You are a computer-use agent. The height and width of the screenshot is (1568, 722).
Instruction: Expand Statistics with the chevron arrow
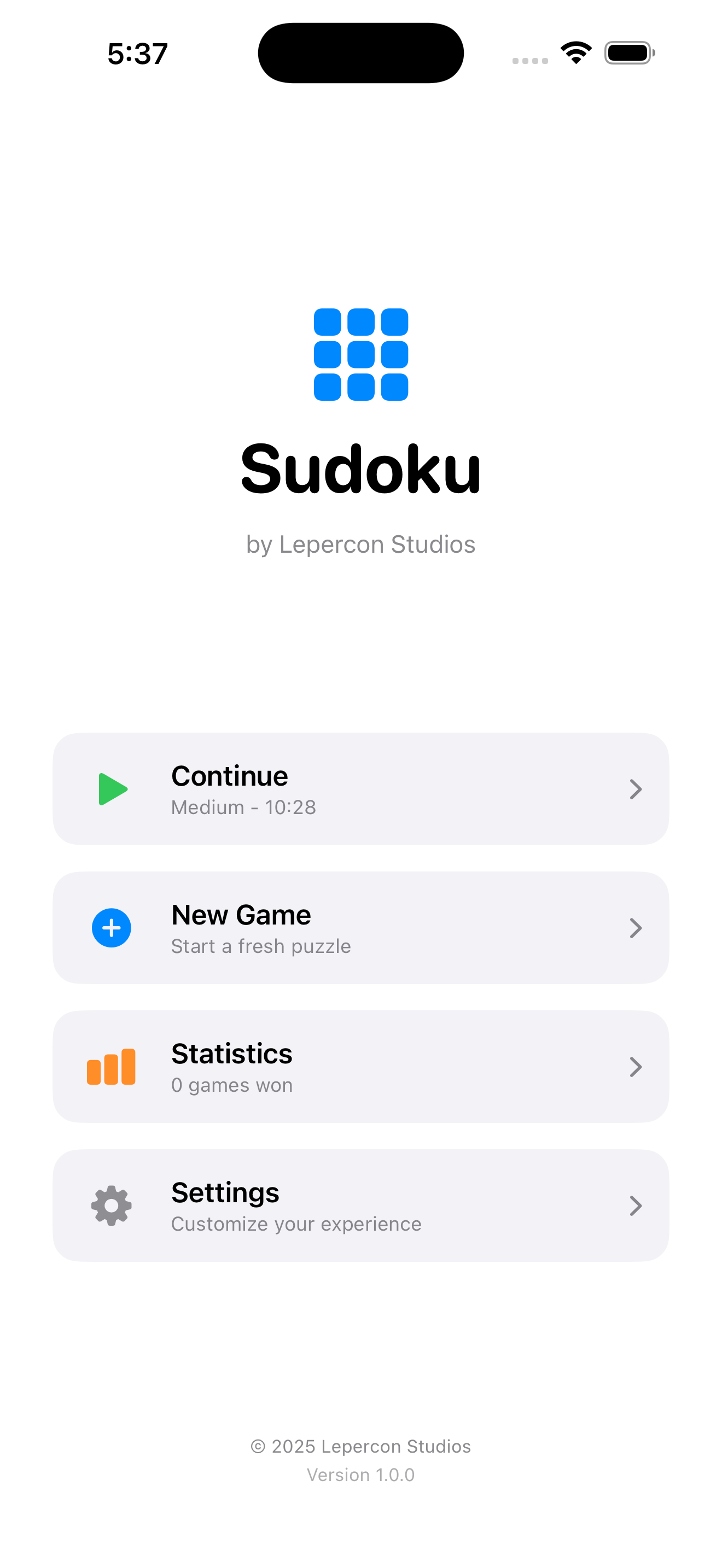pyautogui.click(x=636, y=1067)
